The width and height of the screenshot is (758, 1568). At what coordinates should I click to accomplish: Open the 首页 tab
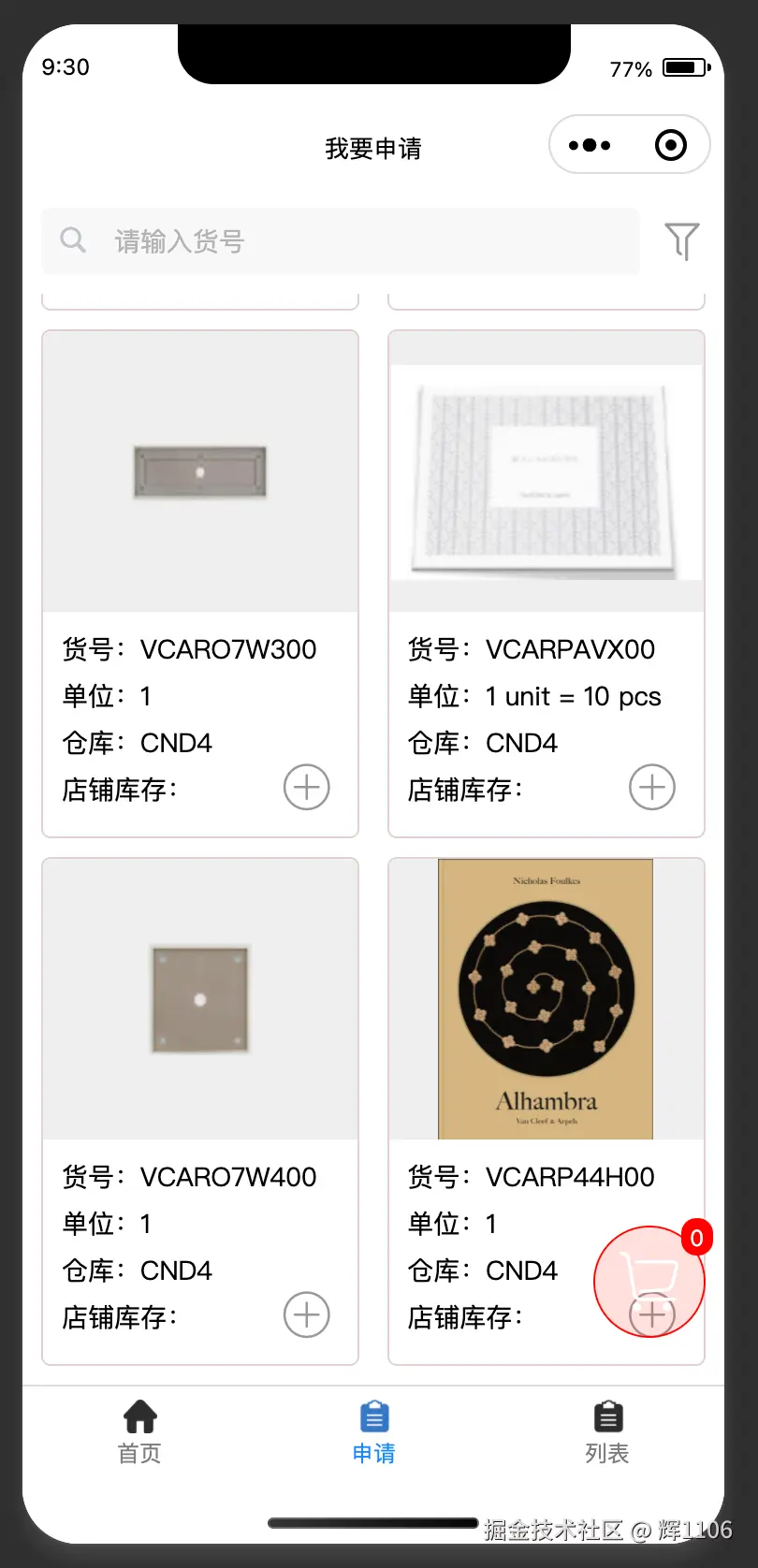click(138, 1431)
